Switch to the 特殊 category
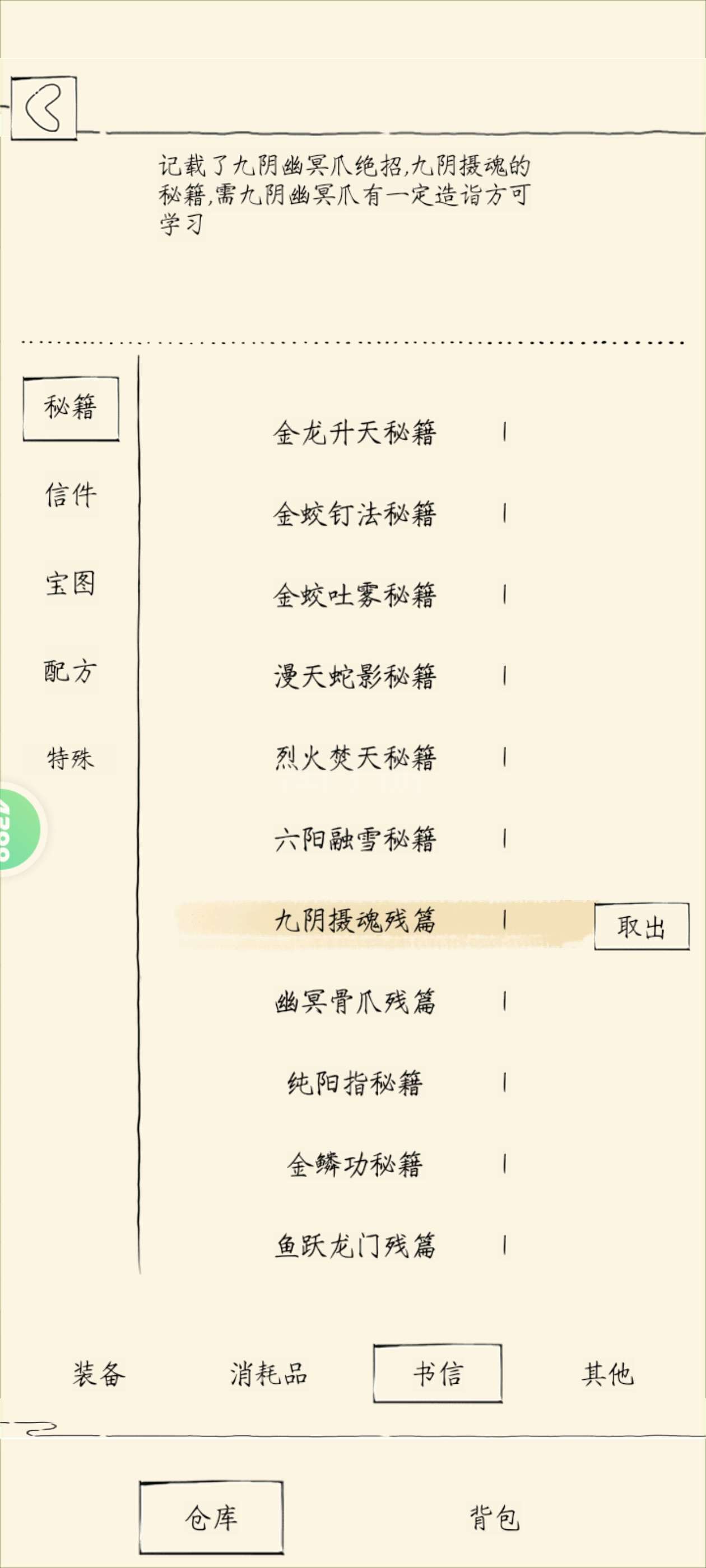This screenshot has height=1568, width=706. [71, 758]
